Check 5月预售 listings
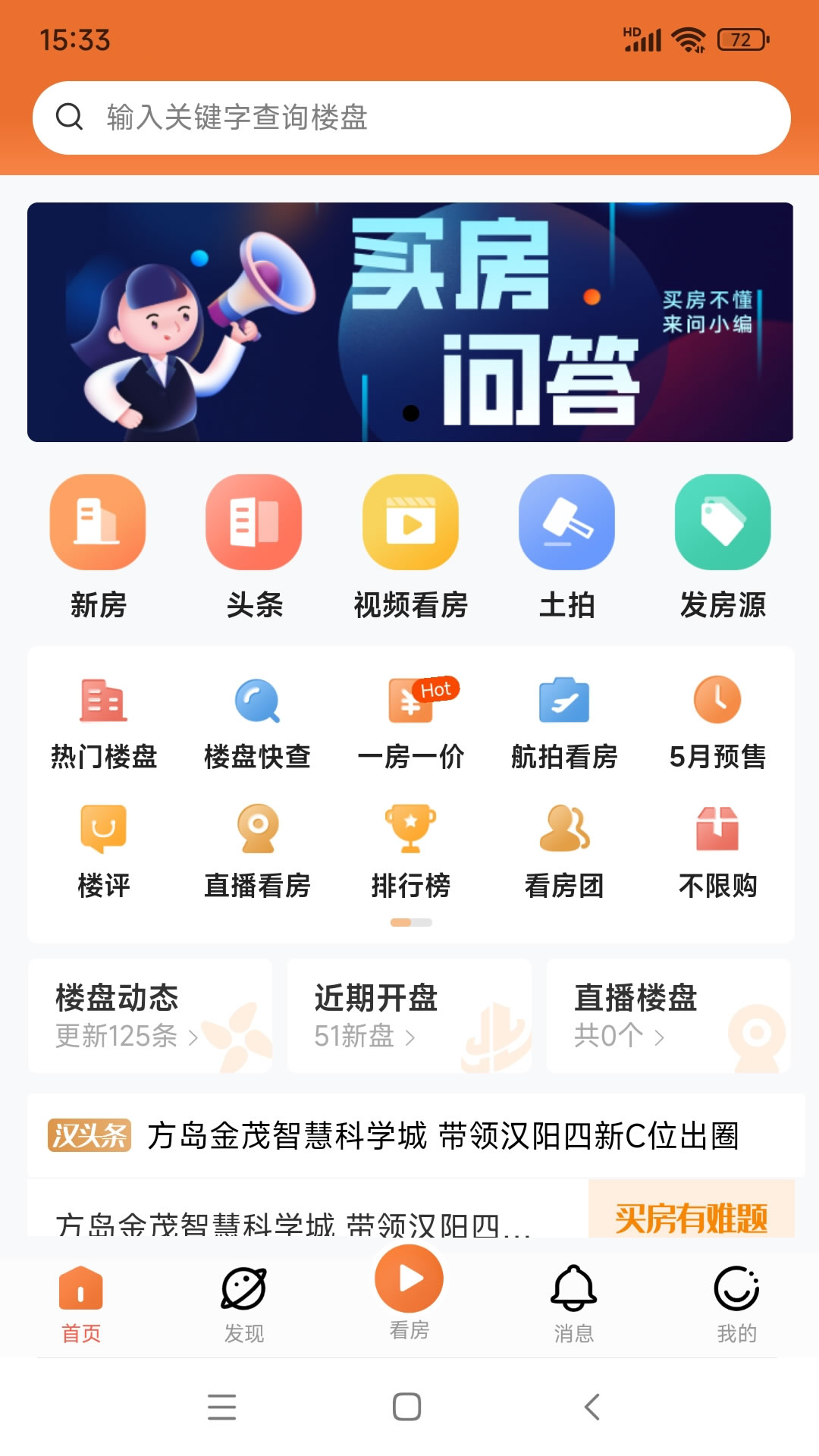 click(x=717, y=724)
